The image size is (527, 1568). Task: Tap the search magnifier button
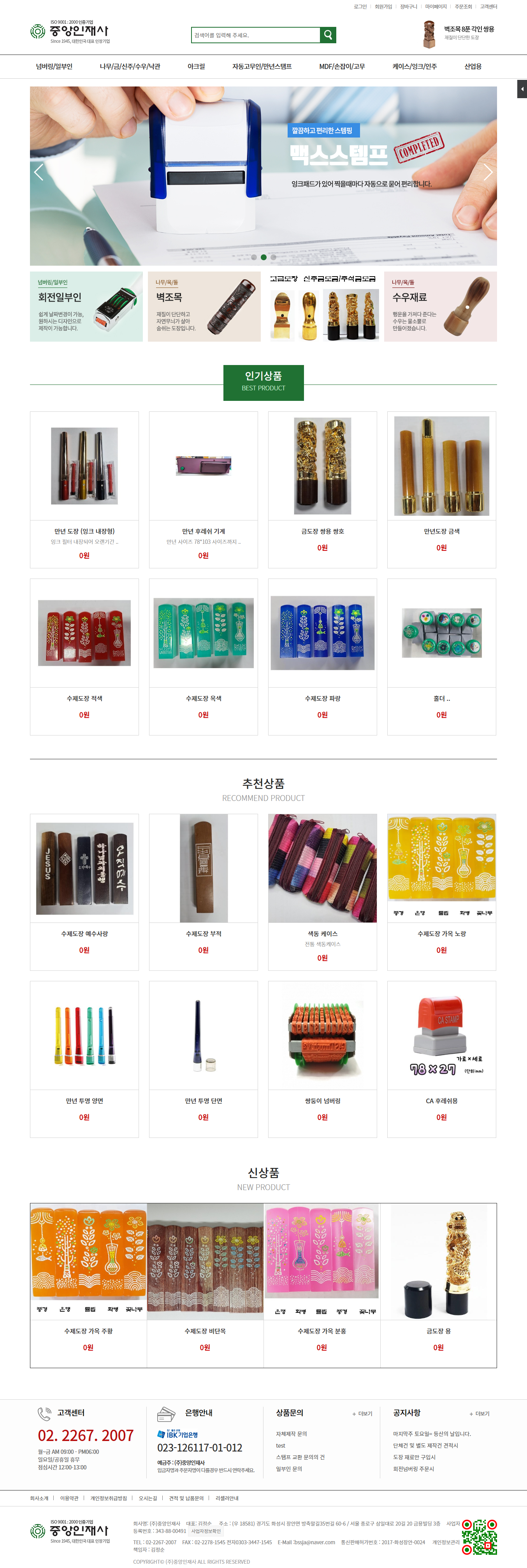pyautogui.click(x=328, y=35)
